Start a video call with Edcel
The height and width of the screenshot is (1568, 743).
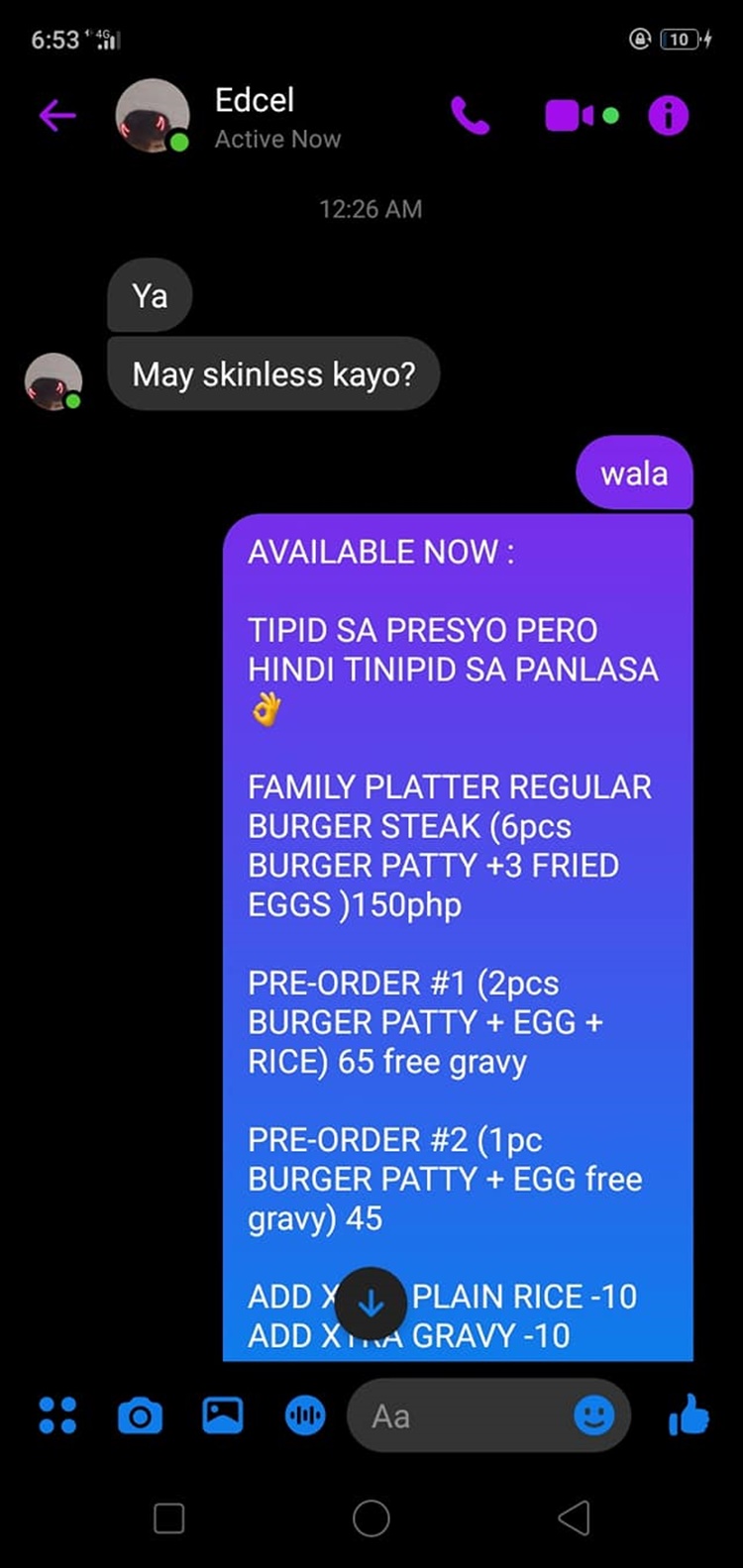point(581,116)
